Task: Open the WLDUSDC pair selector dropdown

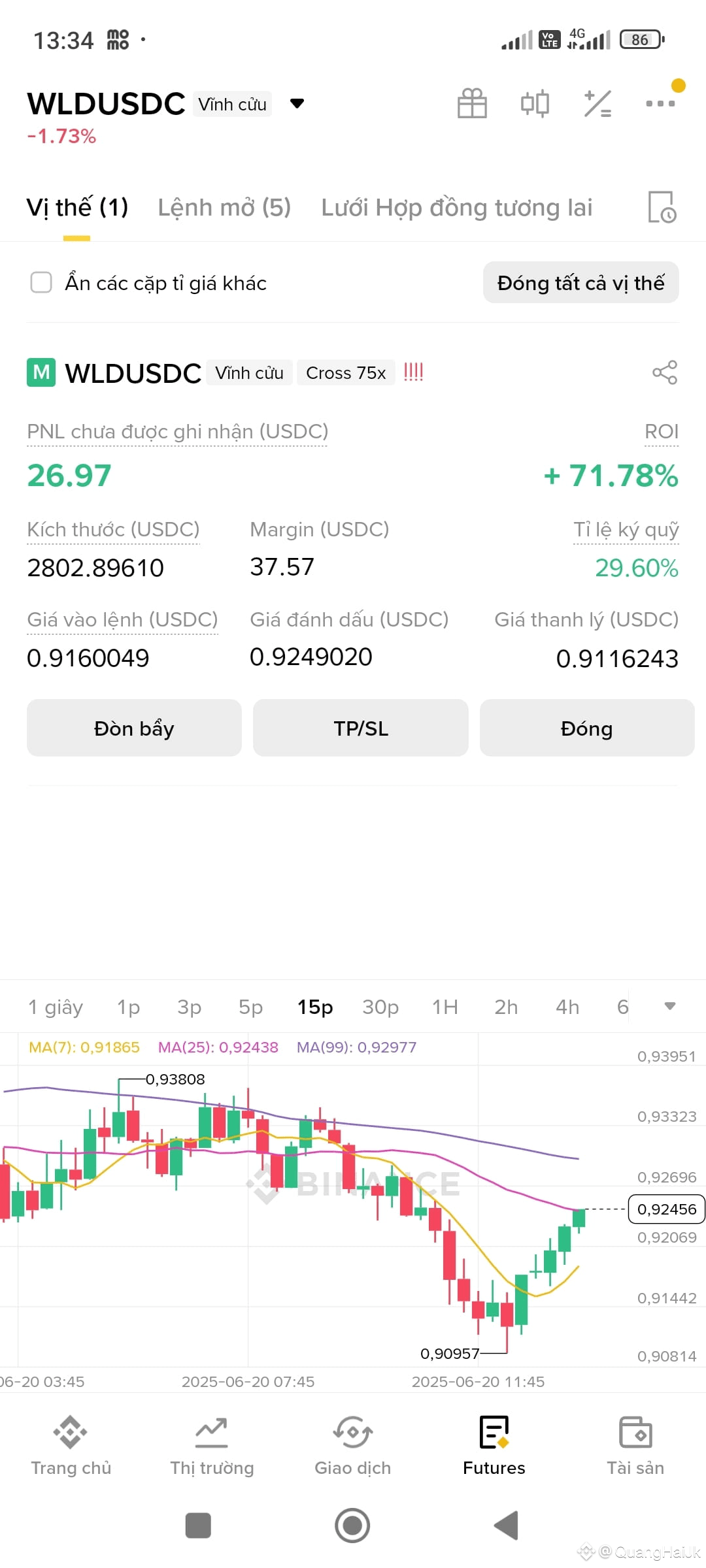Action: pos(297,104)
